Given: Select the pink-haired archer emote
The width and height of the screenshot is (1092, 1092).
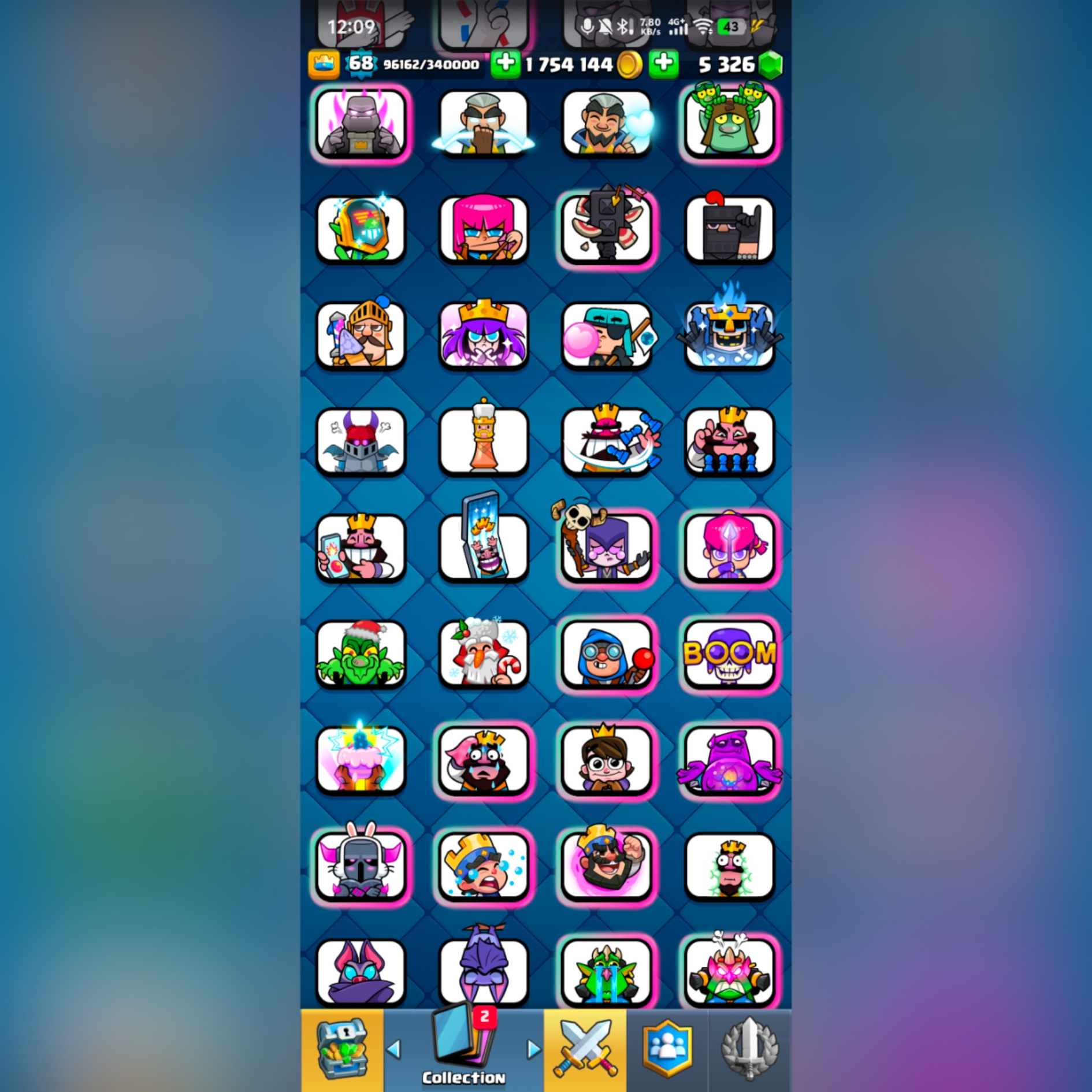Looking at the screenshot, I should (484, 229).
